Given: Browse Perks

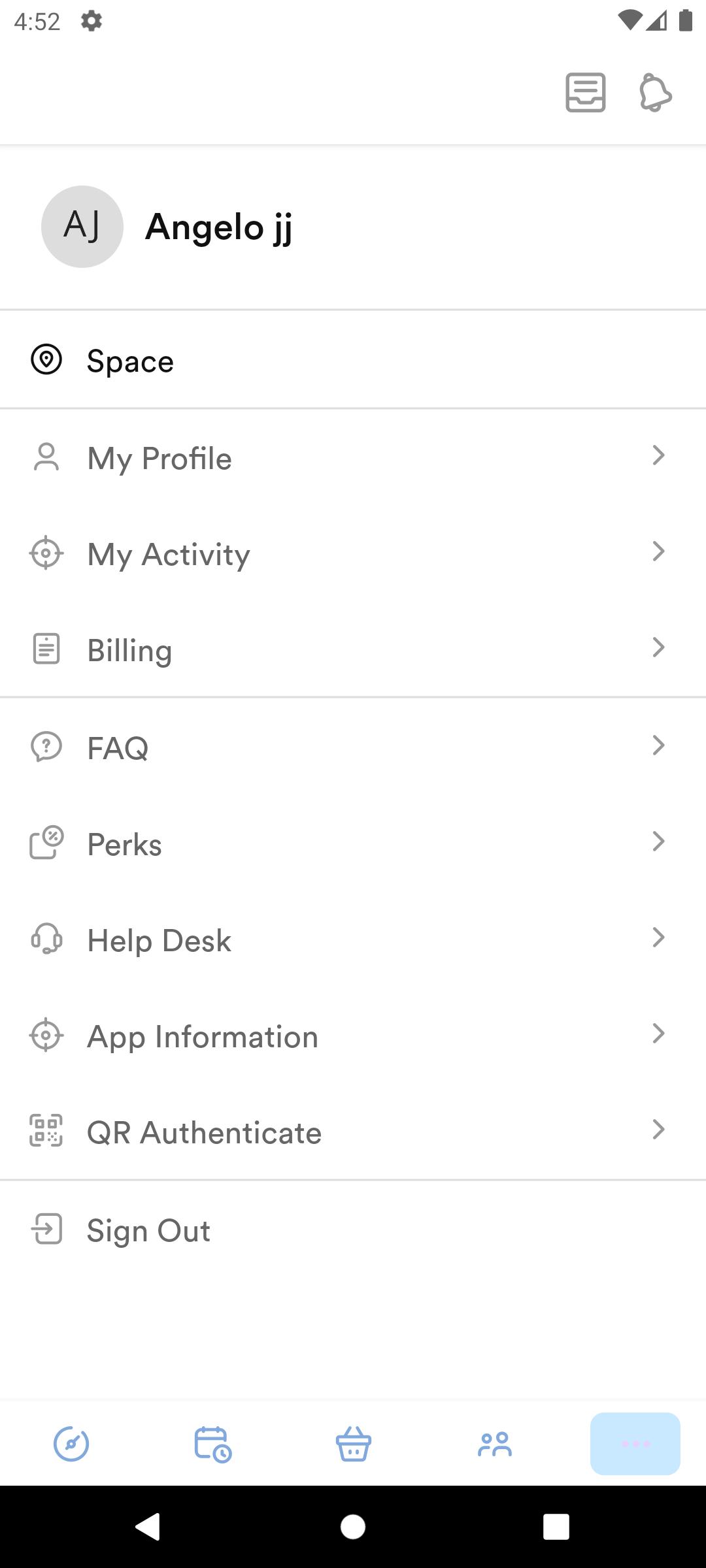Looking at the screenshot, I should pos(353,843).
